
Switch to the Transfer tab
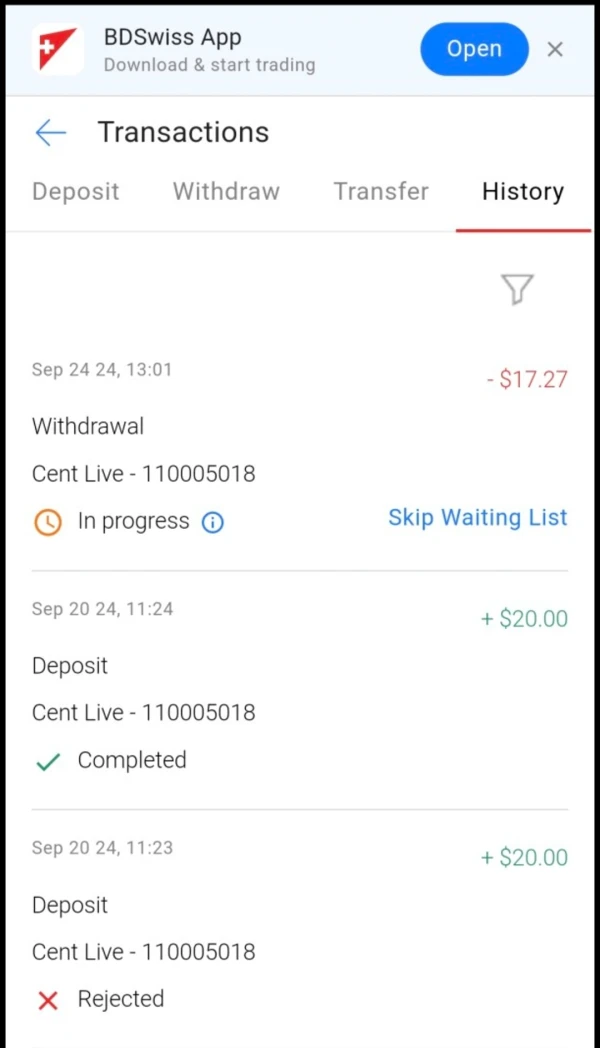click(381, 191)
